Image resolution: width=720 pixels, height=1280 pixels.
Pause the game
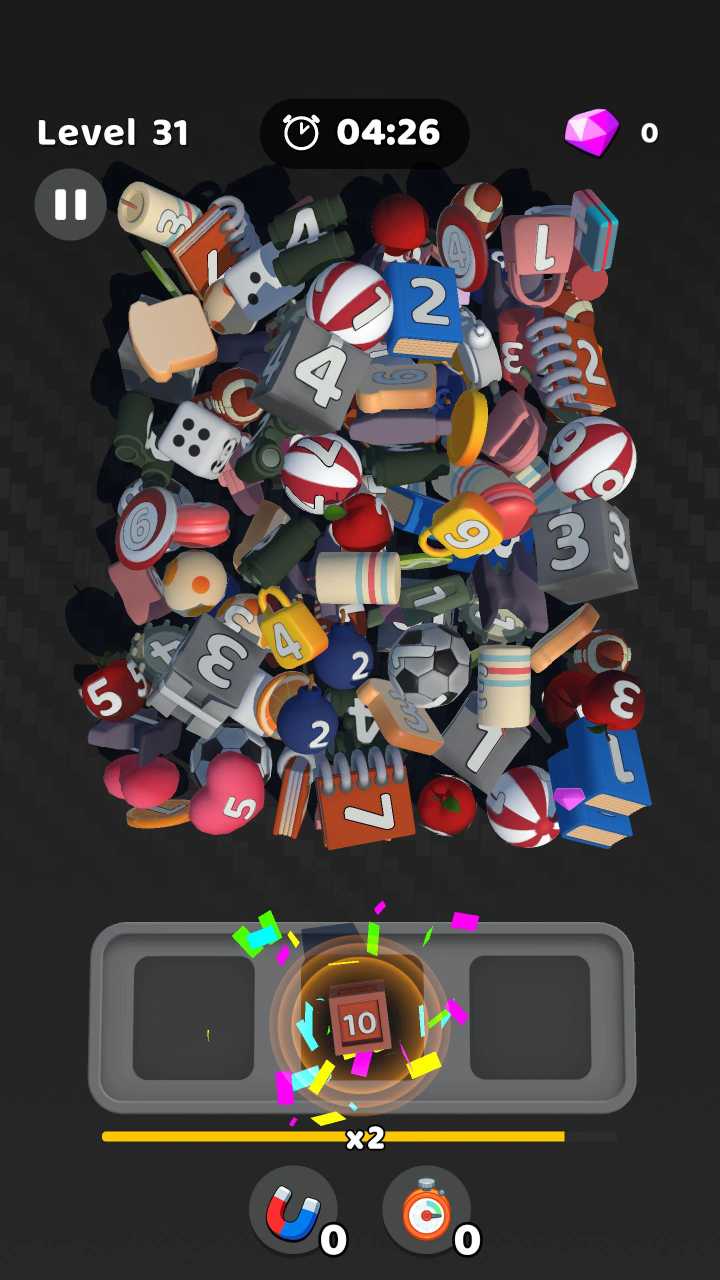click(x=70, y=205)
